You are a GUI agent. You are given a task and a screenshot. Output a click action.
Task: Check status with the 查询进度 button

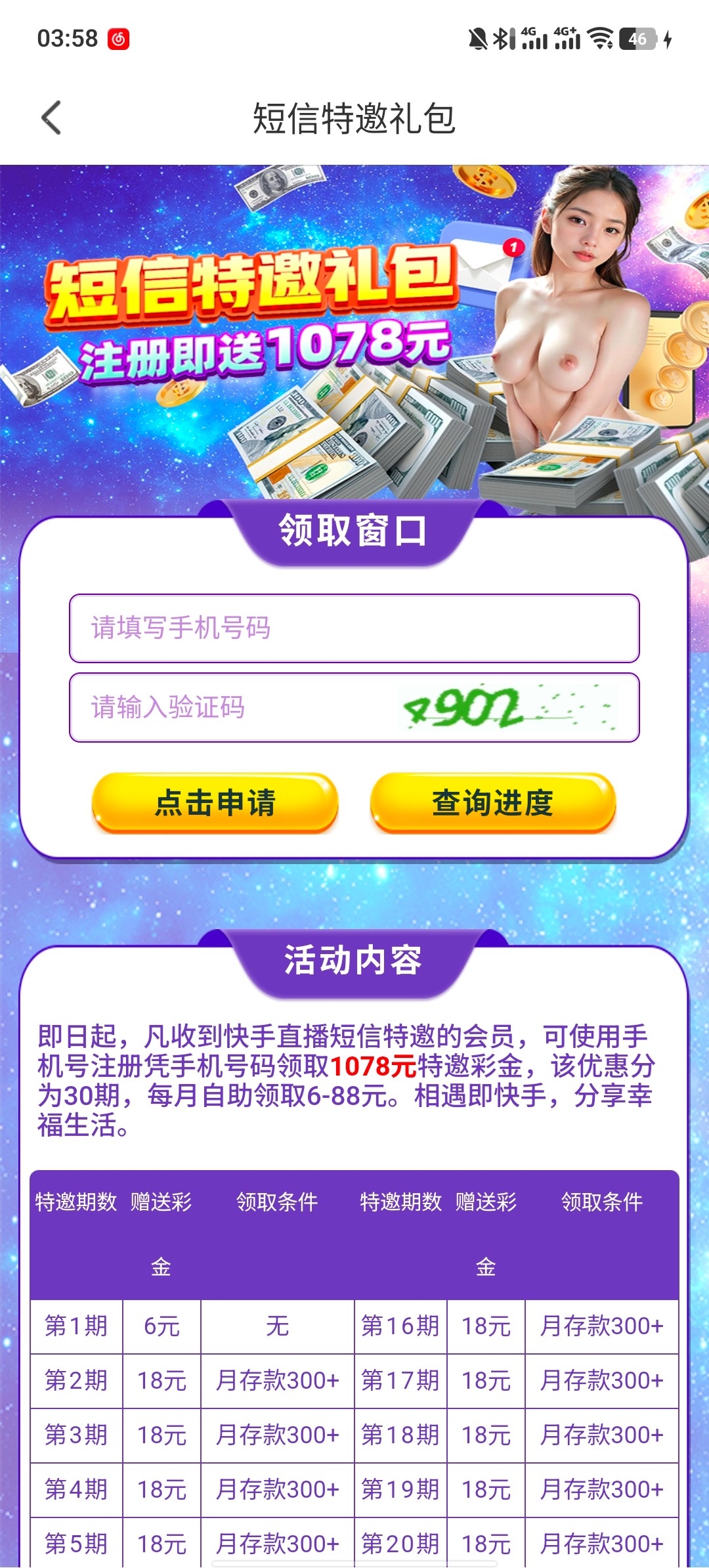tap(493, 802)
